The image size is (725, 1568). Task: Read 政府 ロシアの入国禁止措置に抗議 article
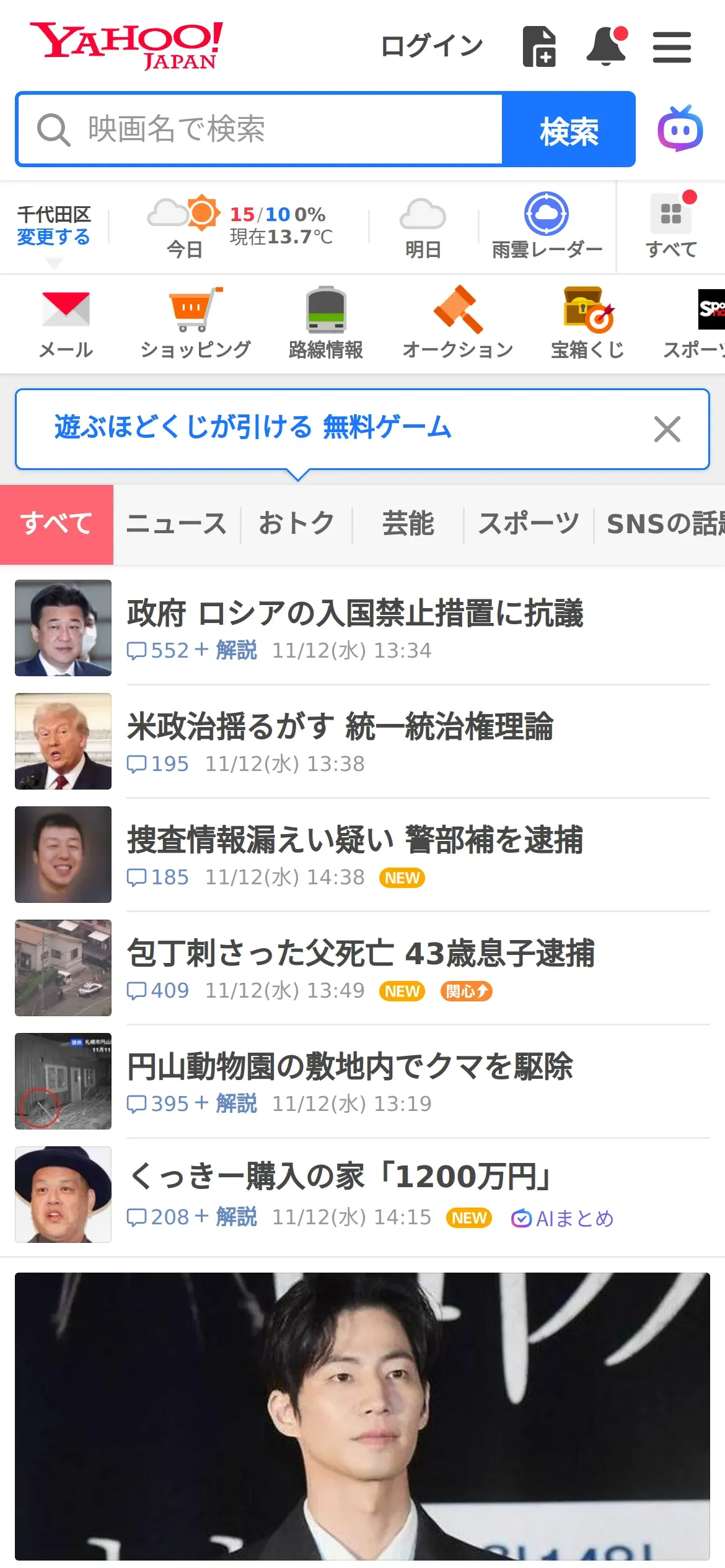coord(355,613)
